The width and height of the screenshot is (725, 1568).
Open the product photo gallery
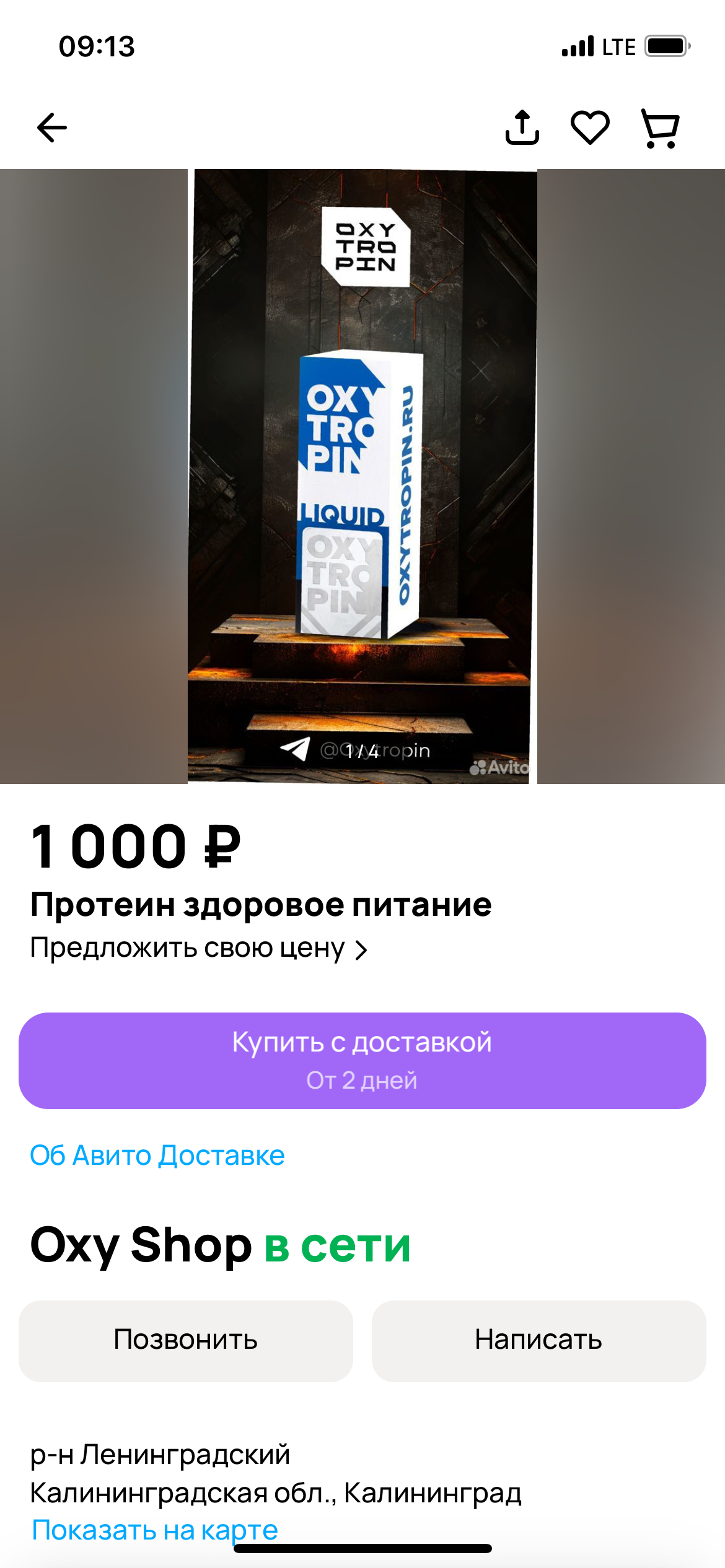(x=362, y=476)
